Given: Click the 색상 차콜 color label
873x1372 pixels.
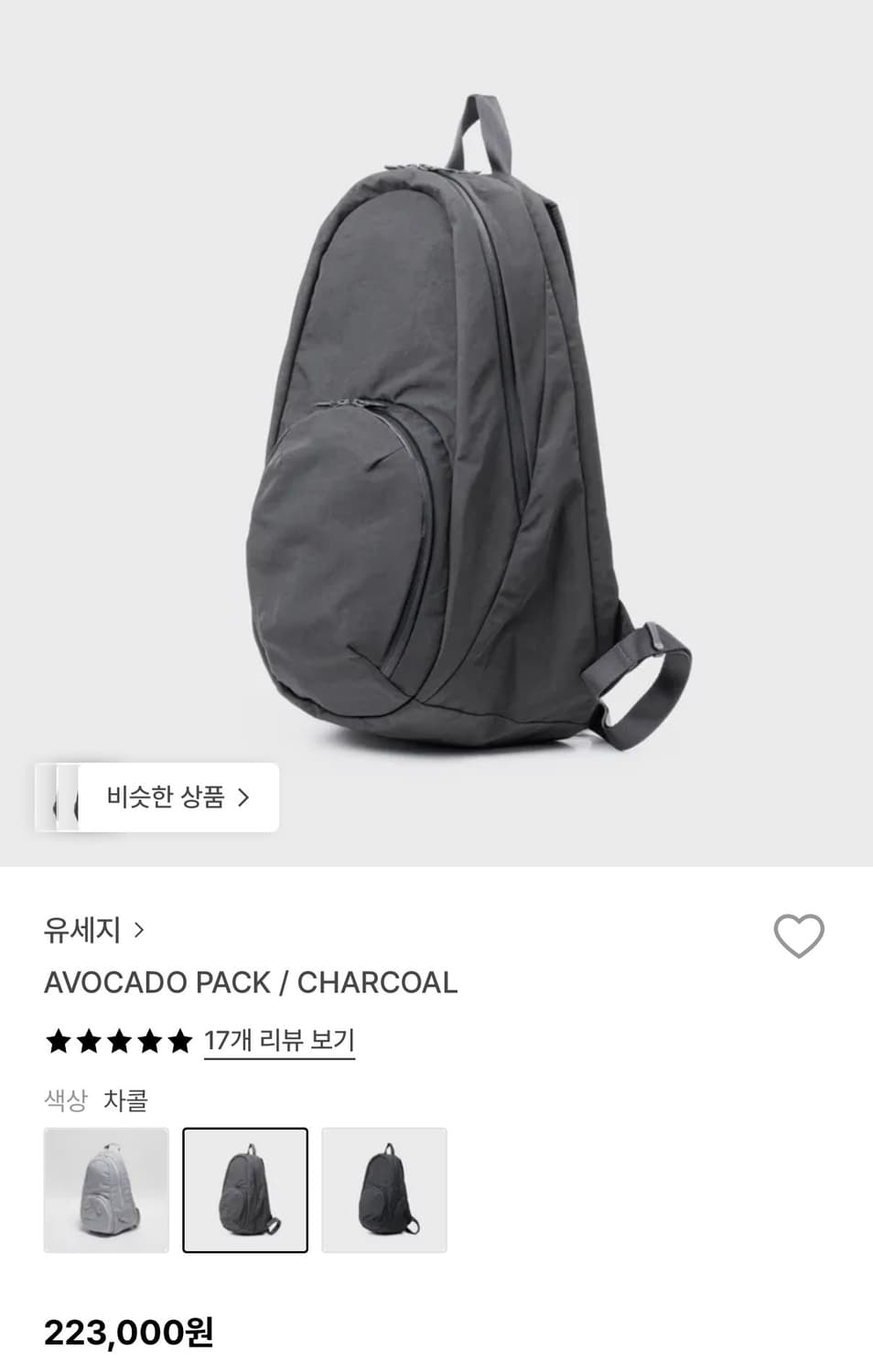Looking at the screenshot, I should pyautogui.click(x=101, y=1100).
